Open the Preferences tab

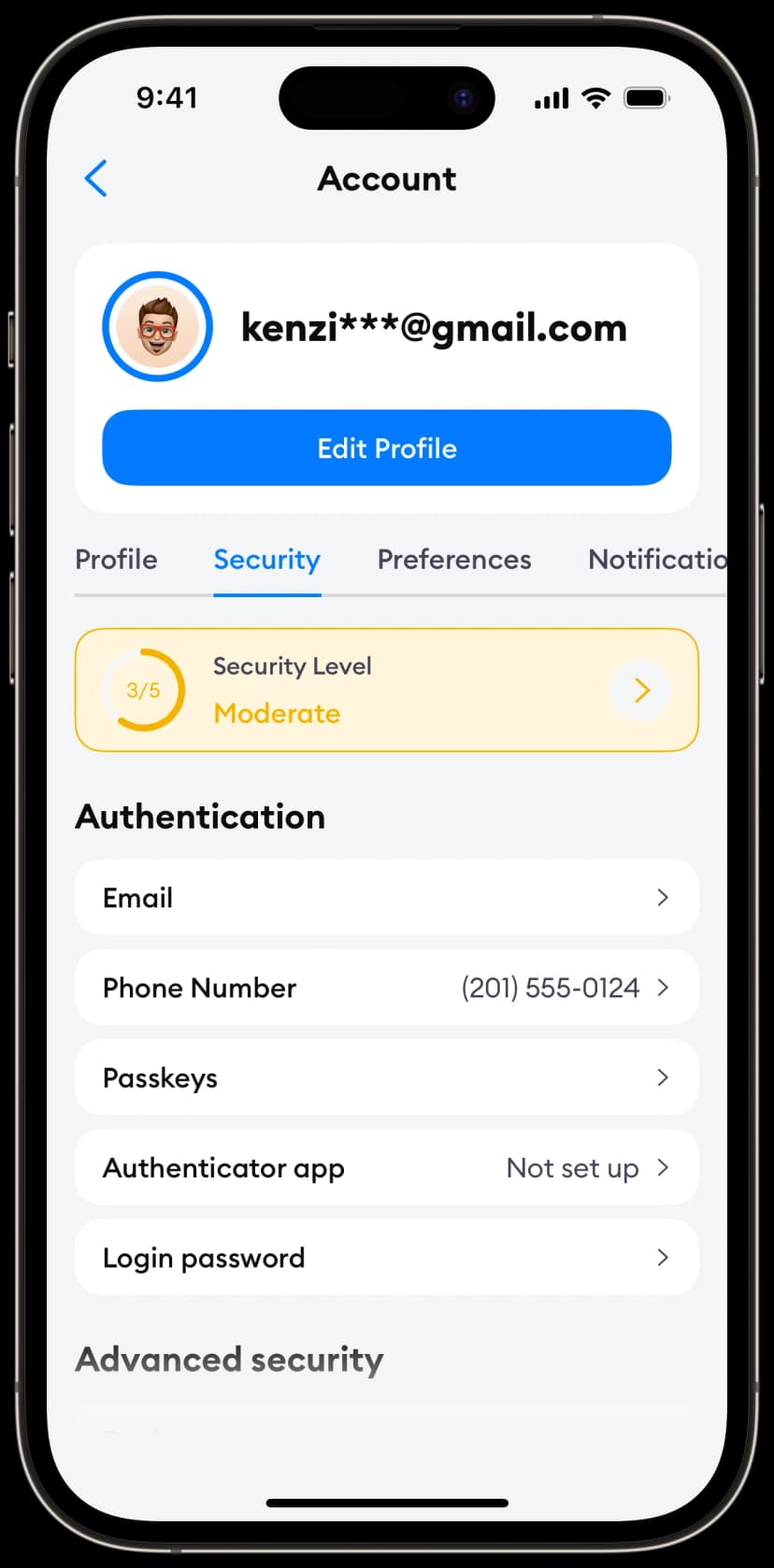(453, 560)
